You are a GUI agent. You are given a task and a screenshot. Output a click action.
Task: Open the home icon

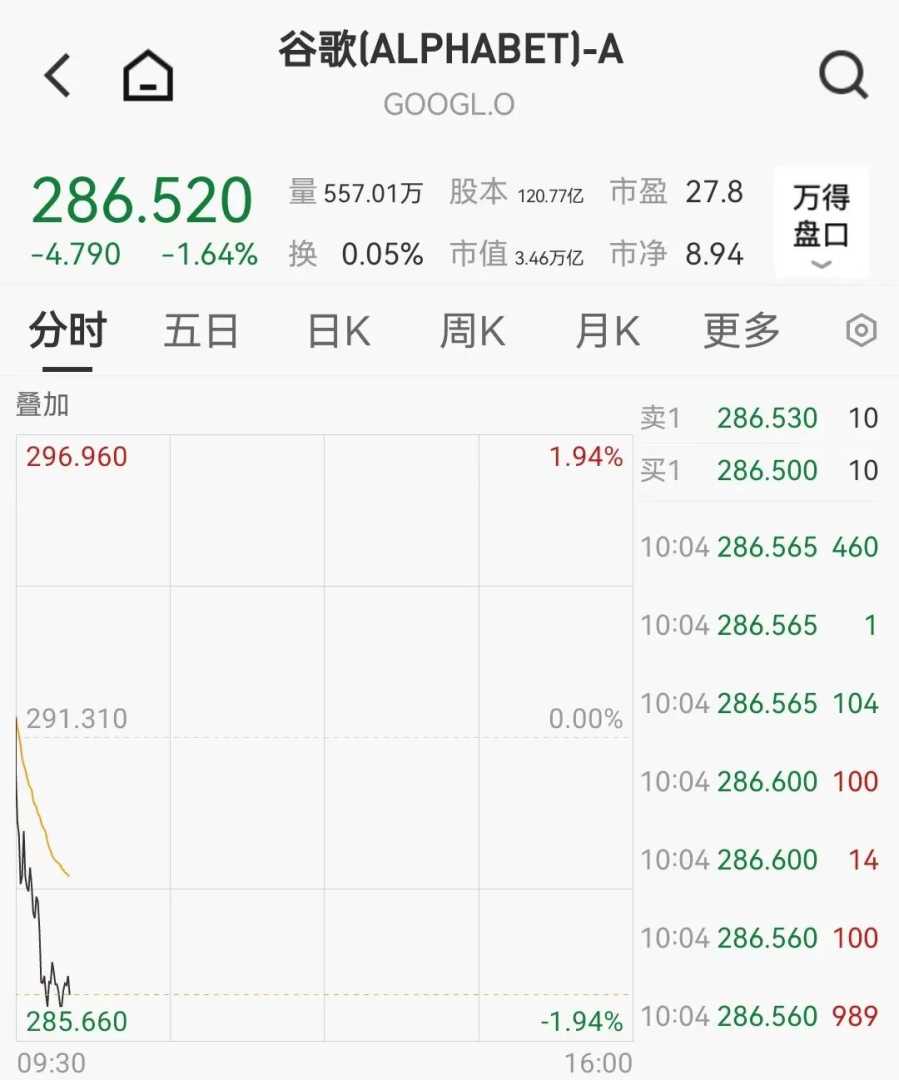148,76
